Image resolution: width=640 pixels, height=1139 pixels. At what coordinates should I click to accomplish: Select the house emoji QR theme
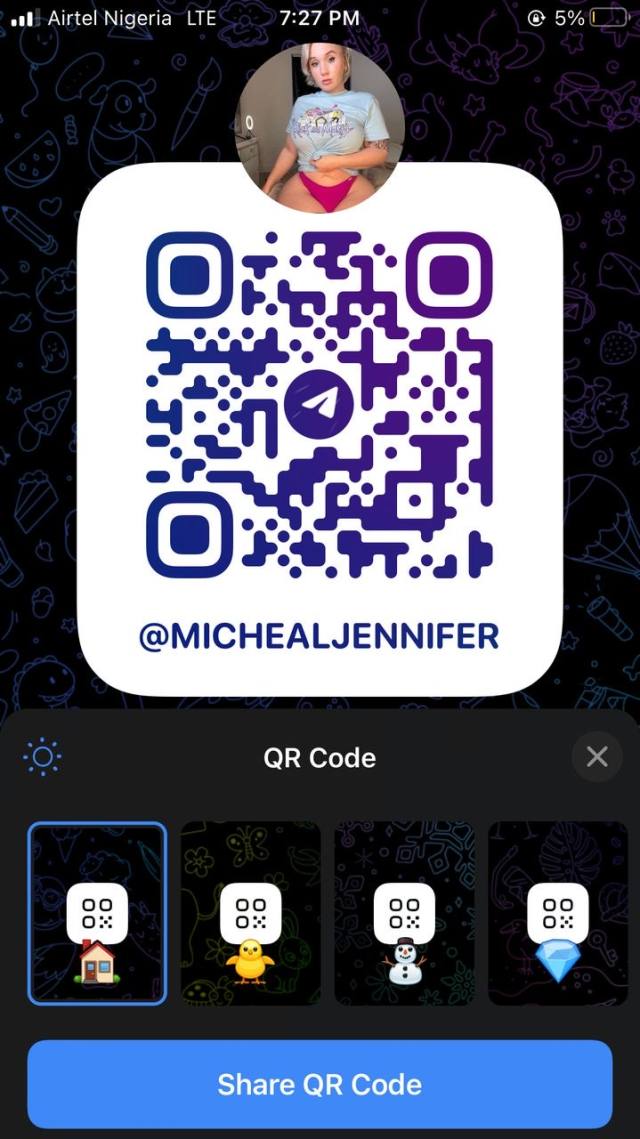click(97, 913)
